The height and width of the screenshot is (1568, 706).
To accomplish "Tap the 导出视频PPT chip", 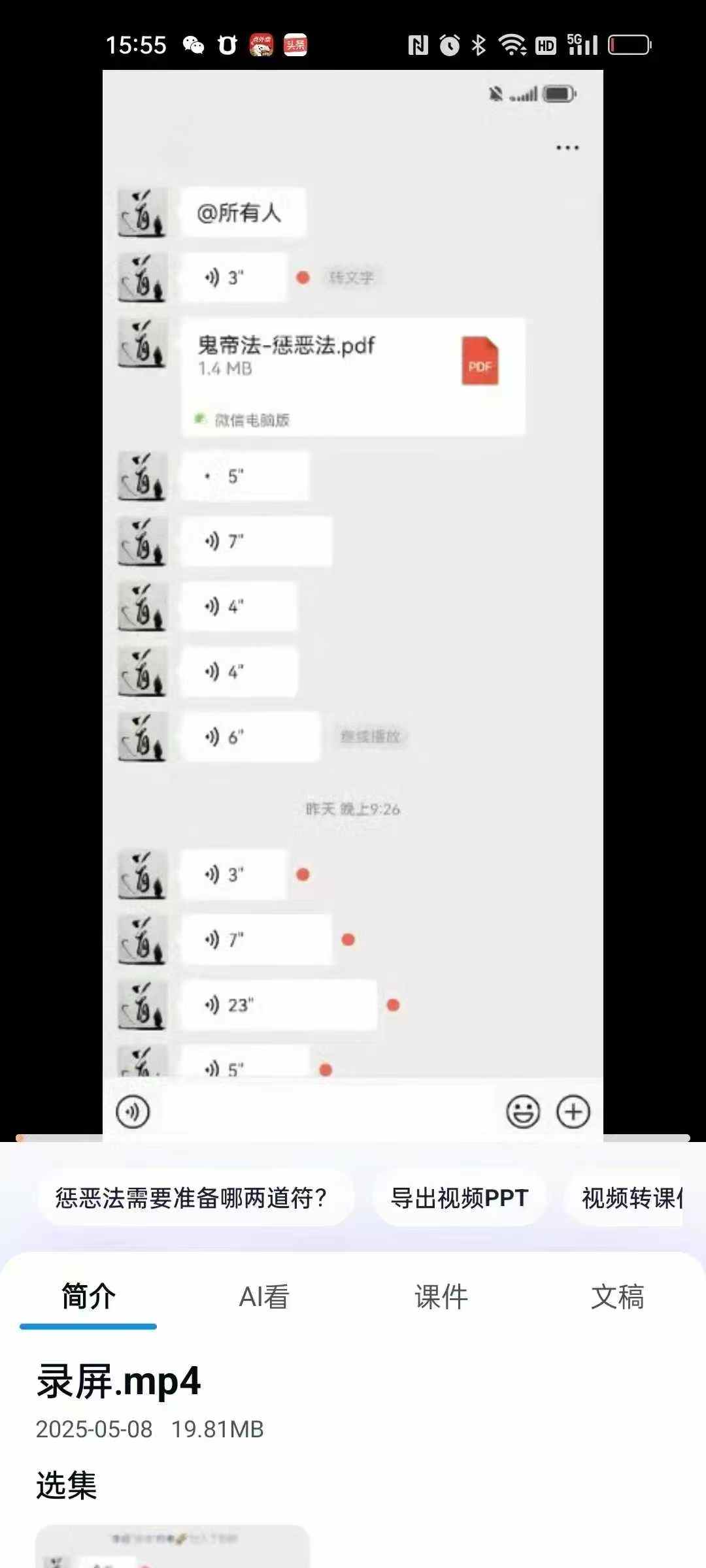I will coord(459,1198).
